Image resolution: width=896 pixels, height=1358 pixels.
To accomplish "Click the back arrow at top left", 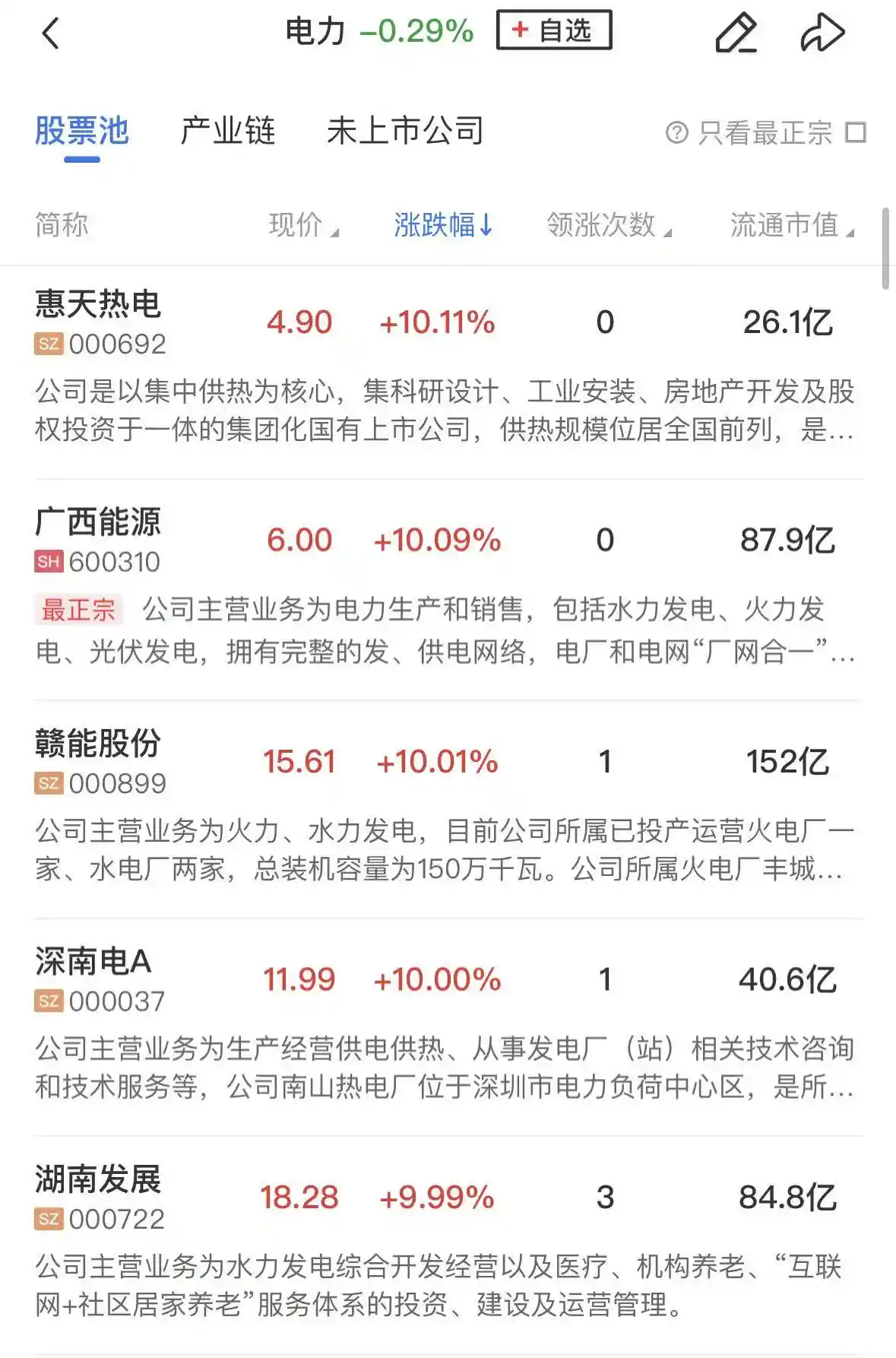I will (51, 33).
